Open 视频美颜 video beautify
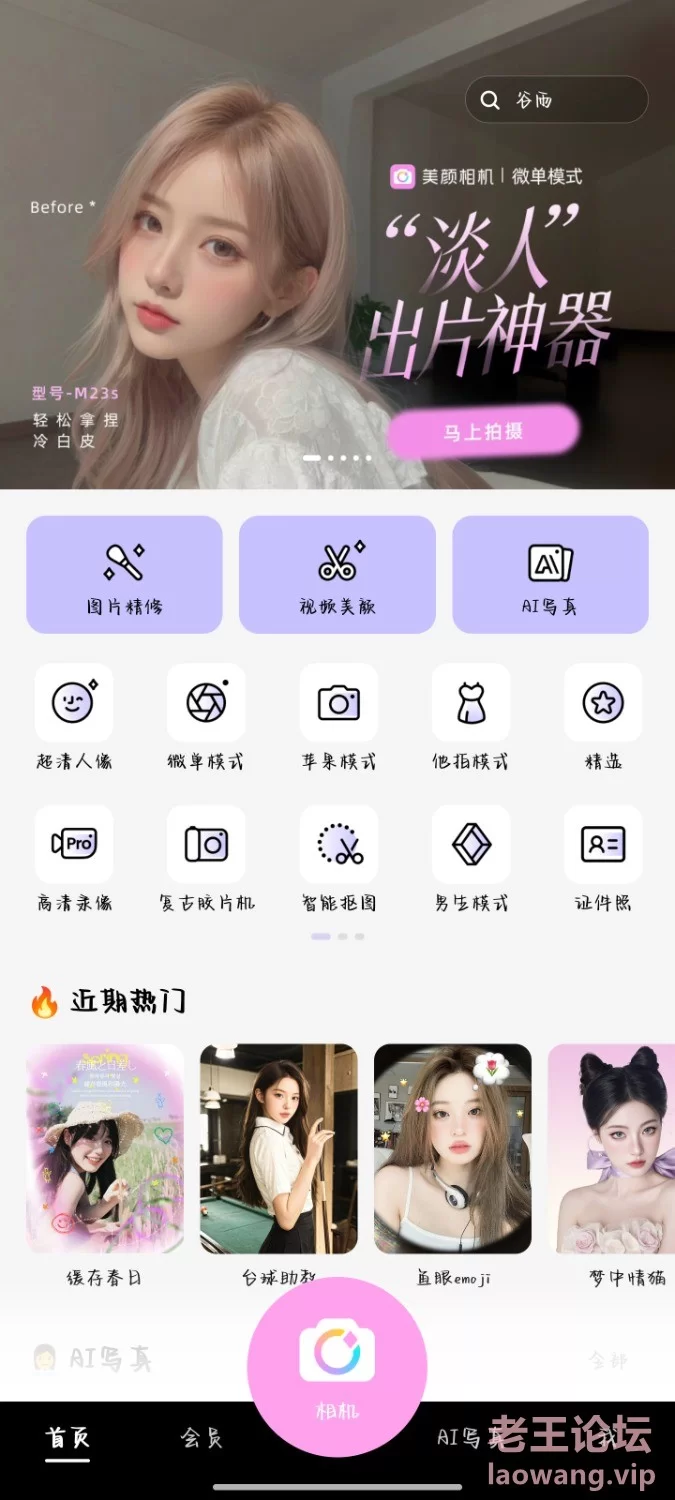This screenshot has height=1500, width=675. click(337, 574)
